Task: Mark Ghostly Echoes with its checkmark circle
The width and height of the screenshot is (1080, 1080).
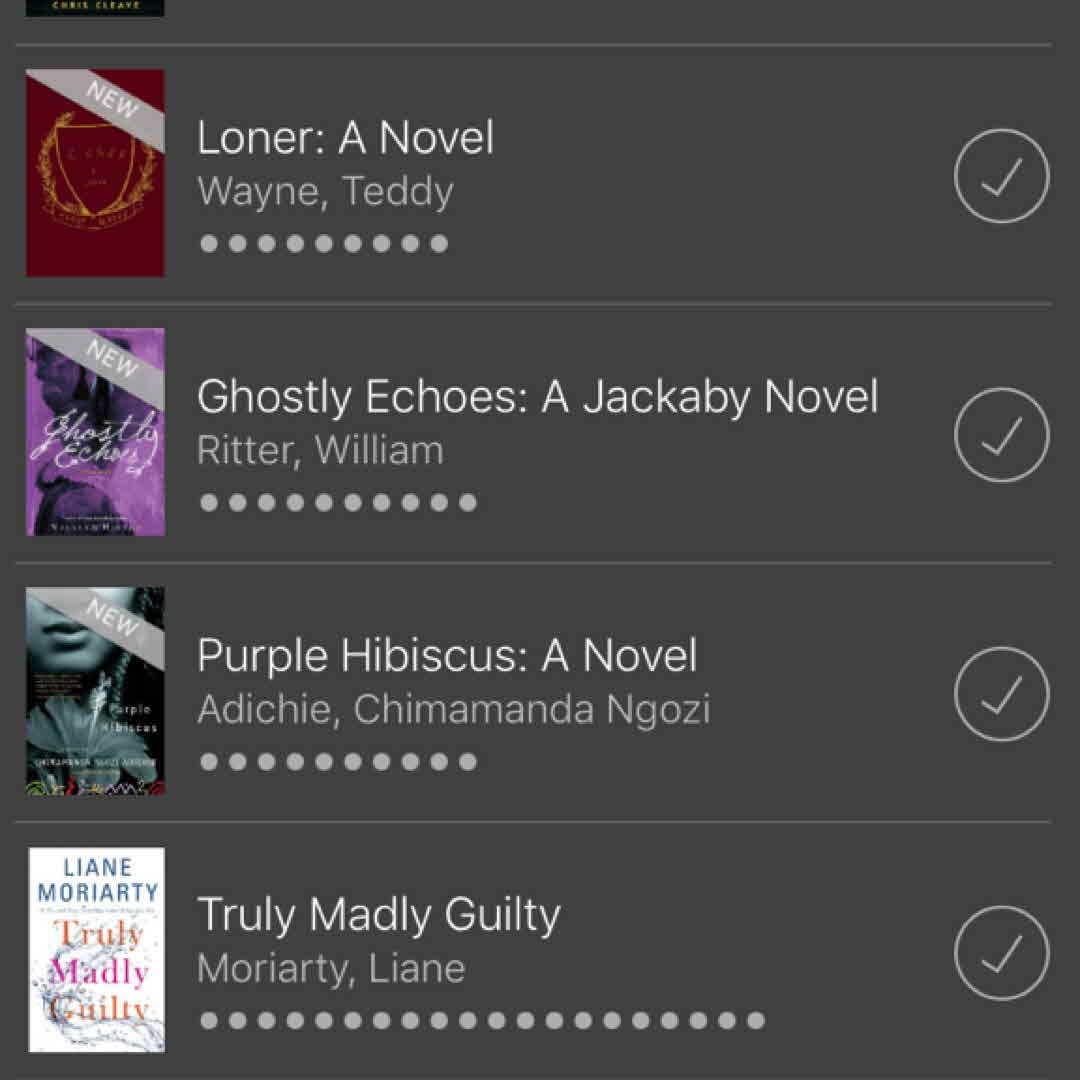Action: click(1001, 435)
